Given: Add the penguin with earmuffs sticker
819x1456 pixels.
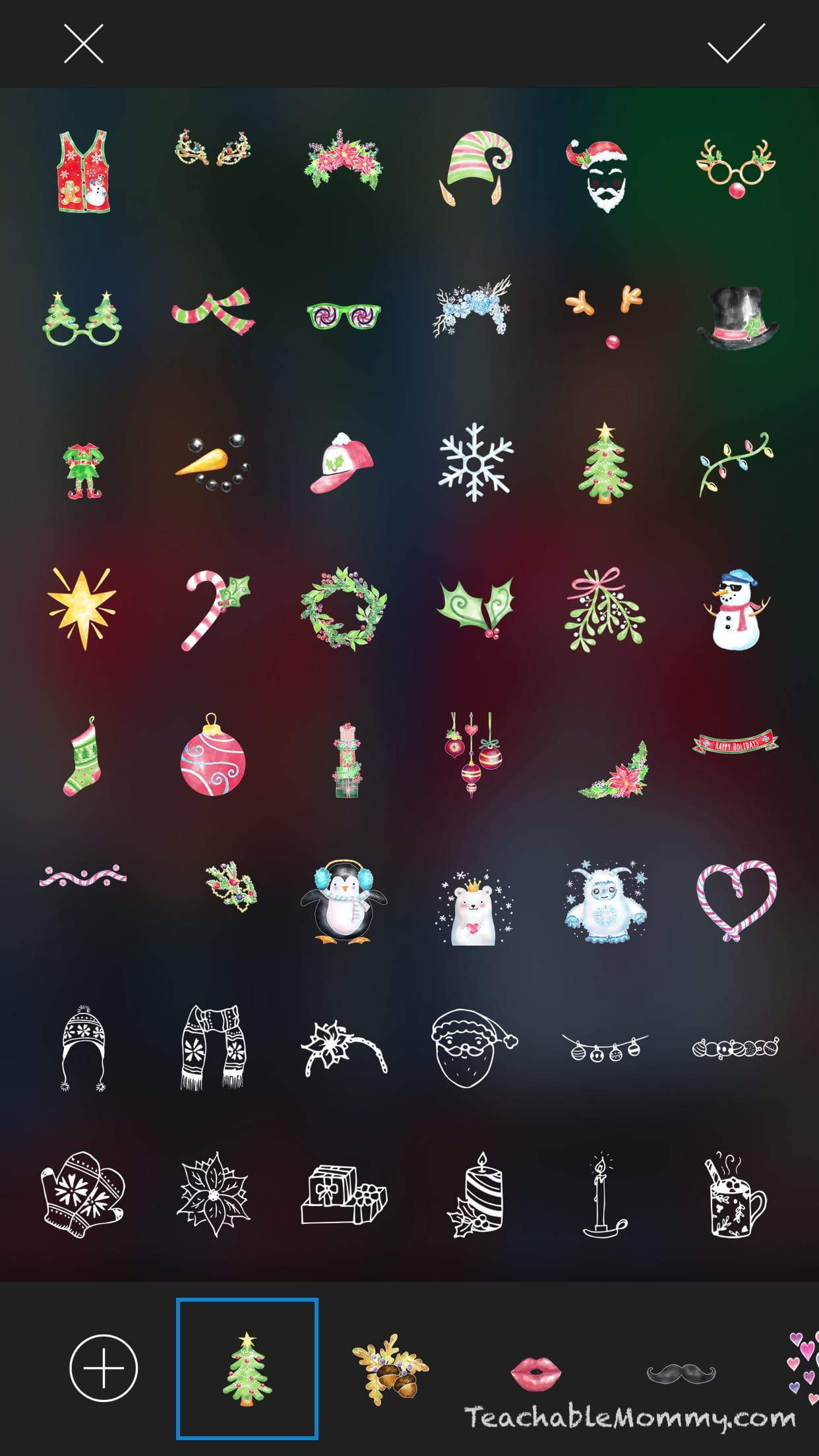Looking at the screenshot, I should (x=344, y=902).
